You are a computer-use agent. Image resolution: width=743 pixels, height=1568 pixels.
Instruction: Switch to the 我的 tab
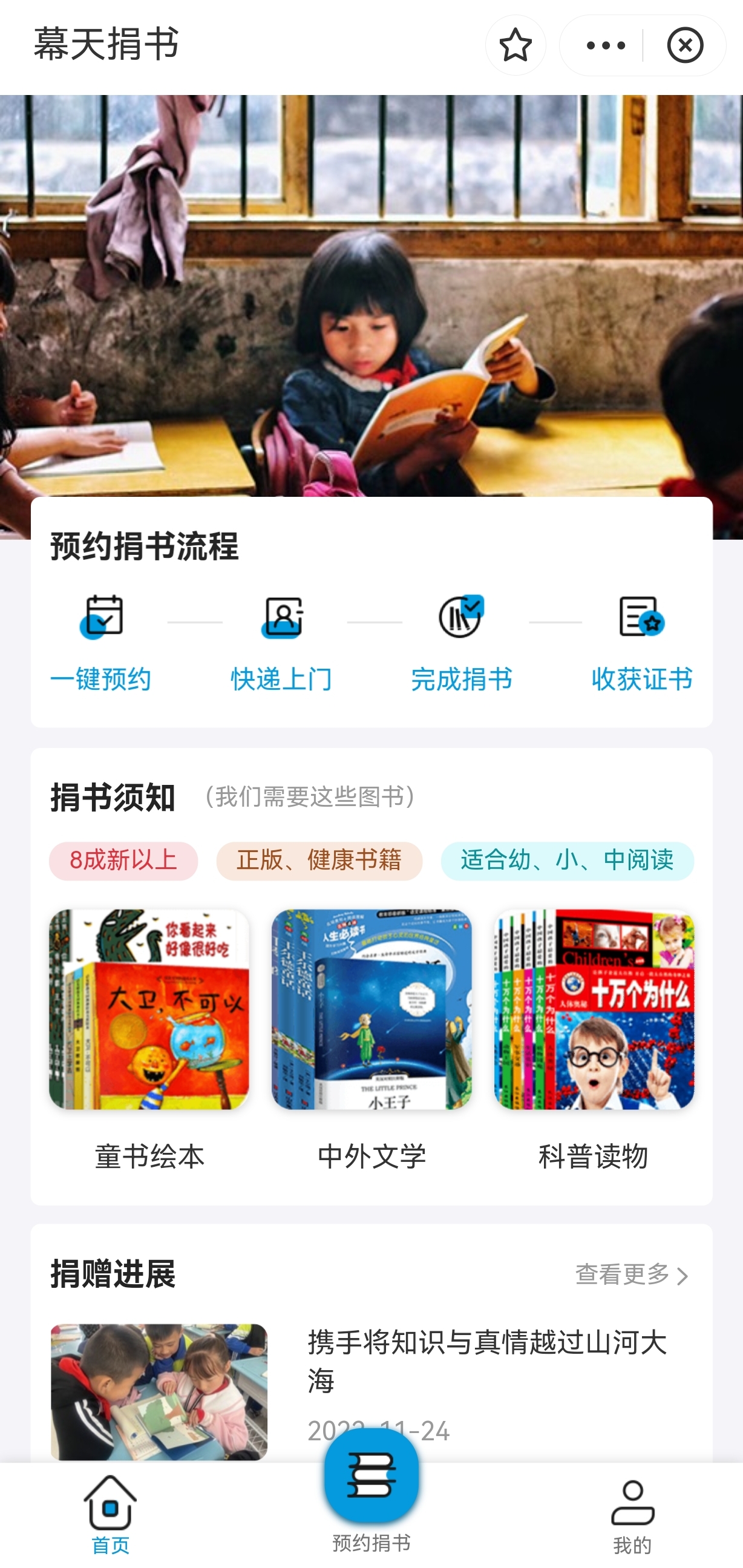click(x=632, y=1514)
